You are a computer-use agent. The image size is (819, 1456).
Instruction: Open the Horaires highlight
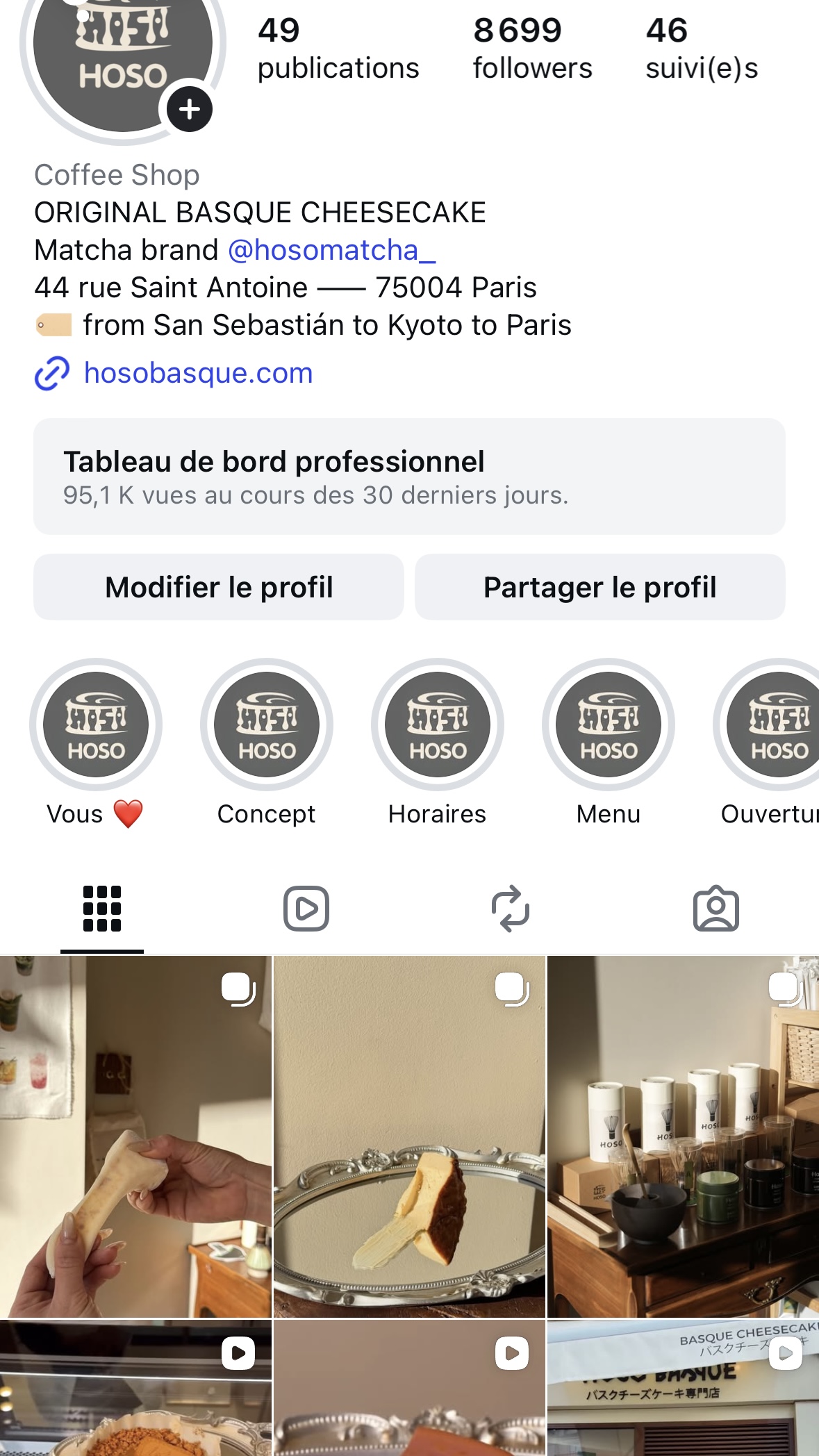coord(438,725)
